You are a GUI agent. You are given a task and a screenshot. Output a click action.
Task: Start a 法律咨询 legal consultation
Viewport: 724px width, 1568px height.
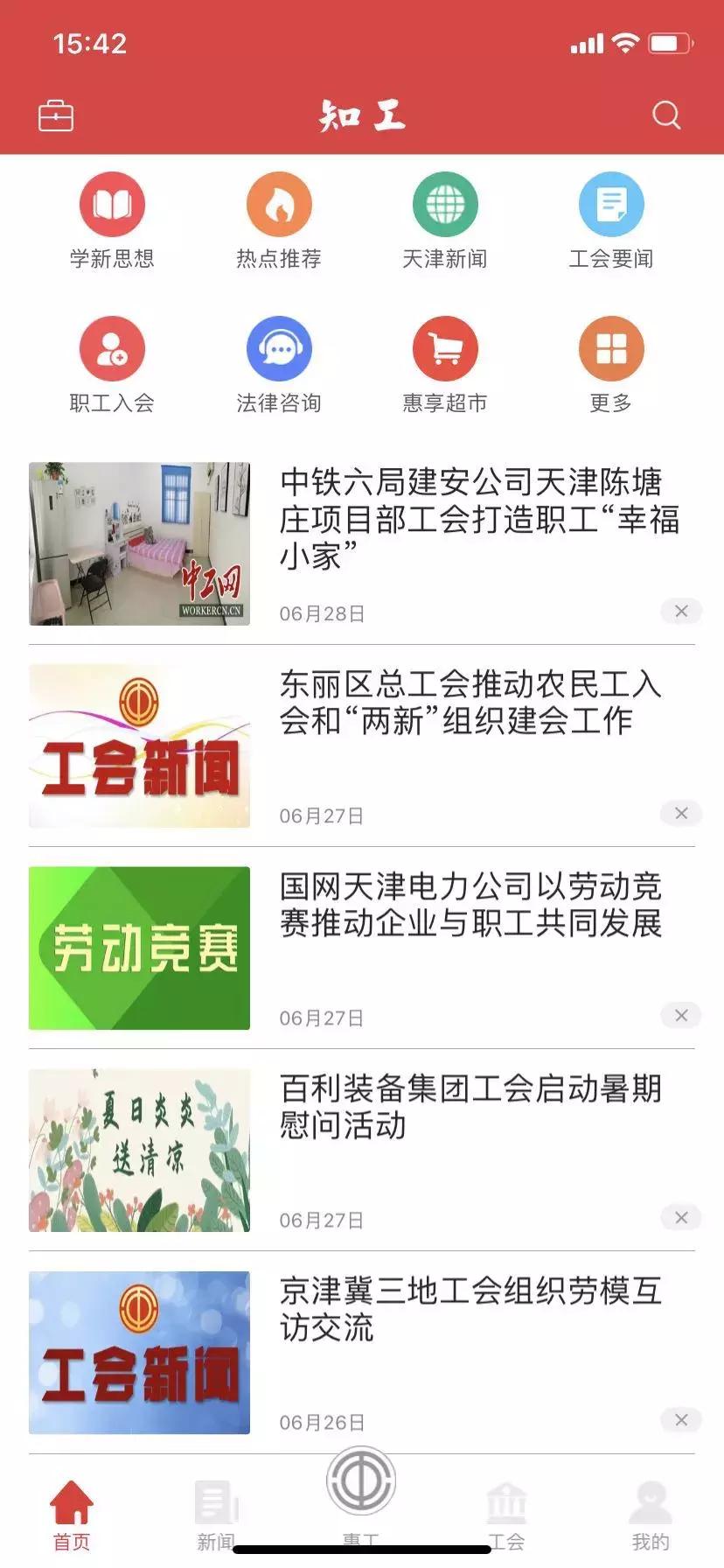tap(280, 365)
